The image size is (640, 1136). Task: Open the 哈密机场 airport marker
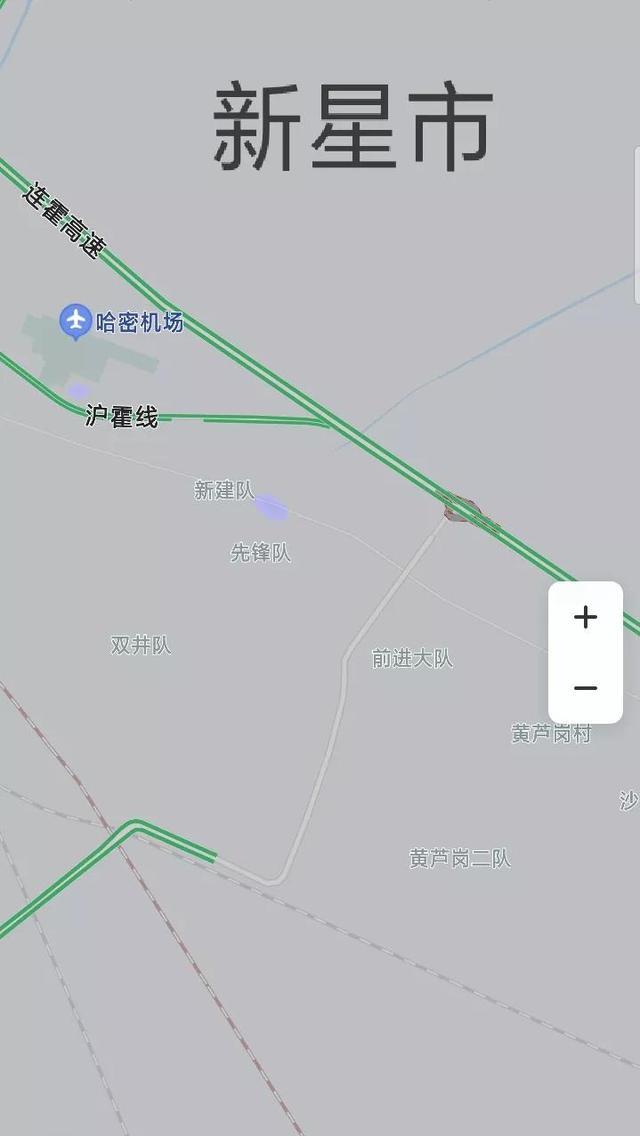click(76, 322)
